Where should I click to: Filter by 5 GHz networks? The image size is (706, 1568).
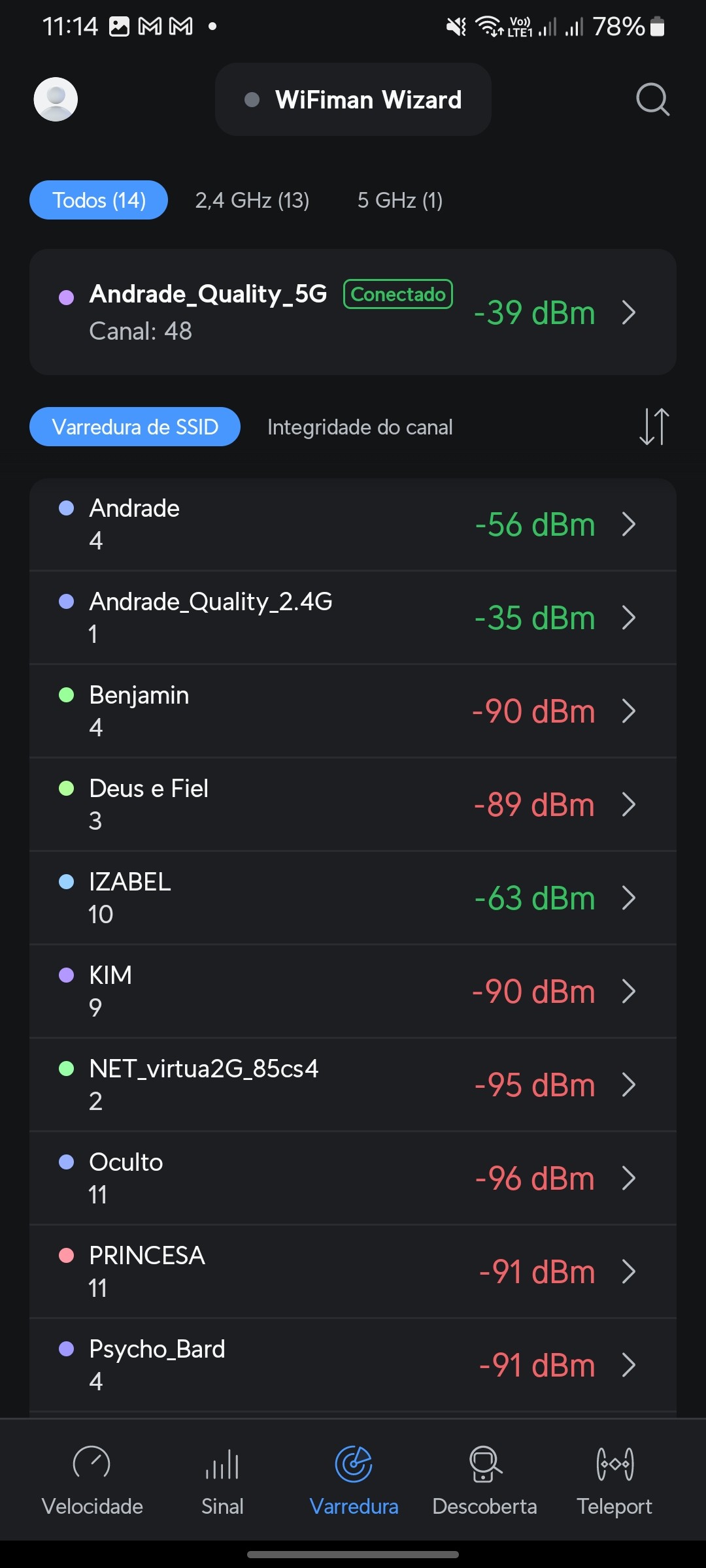coord(400,200)
